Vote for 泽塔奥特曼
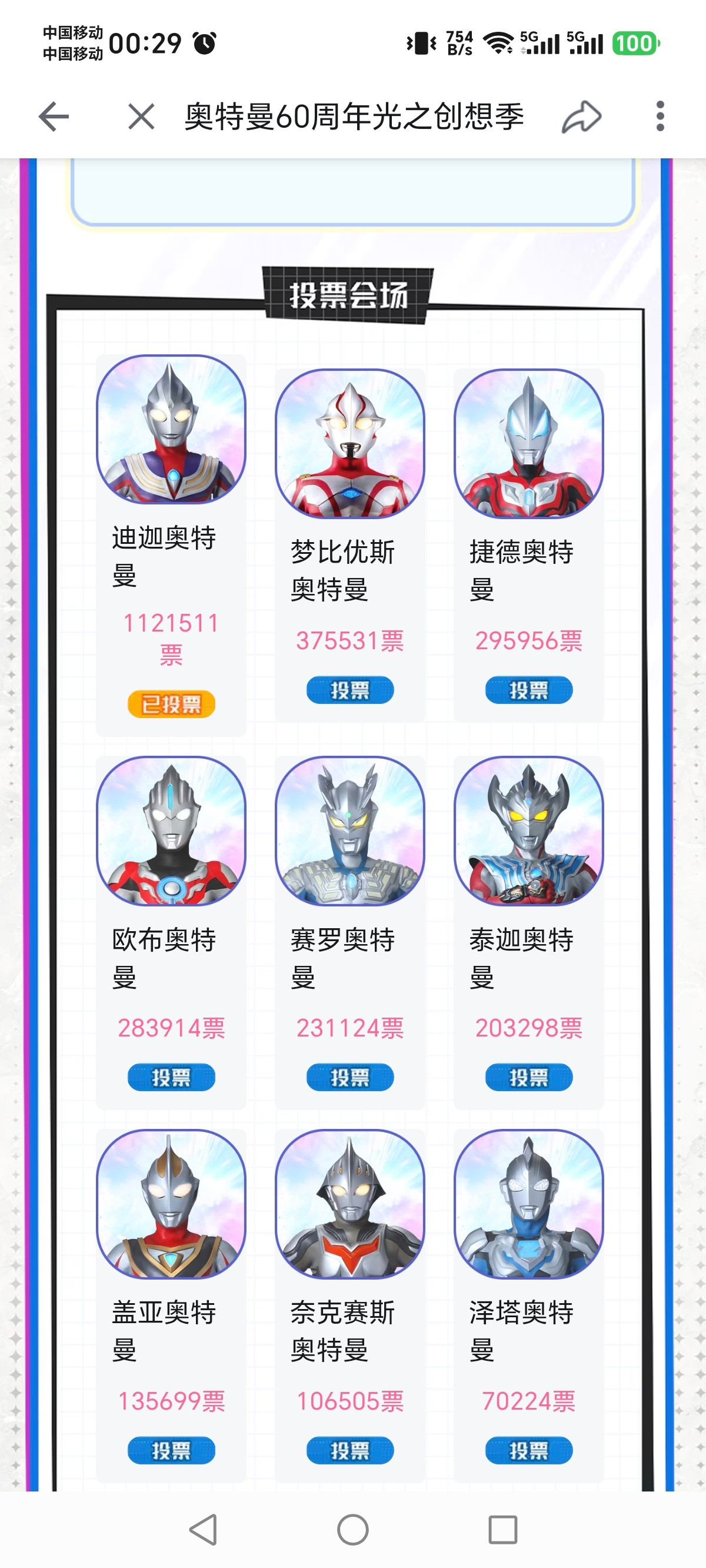 (x=529, y=1450)
